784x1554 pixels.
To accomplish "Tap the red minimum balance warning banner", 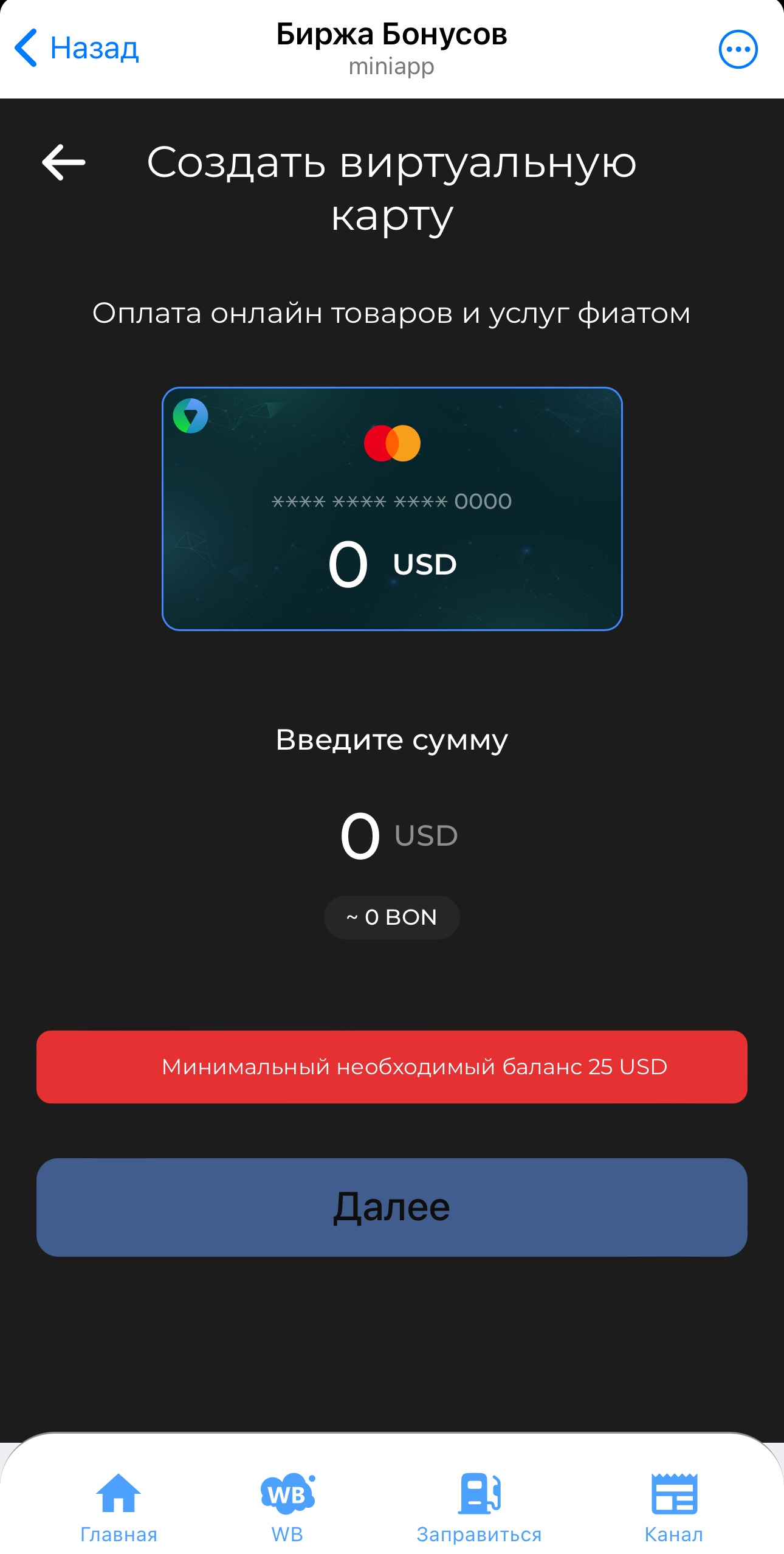I will [391, 1066].
